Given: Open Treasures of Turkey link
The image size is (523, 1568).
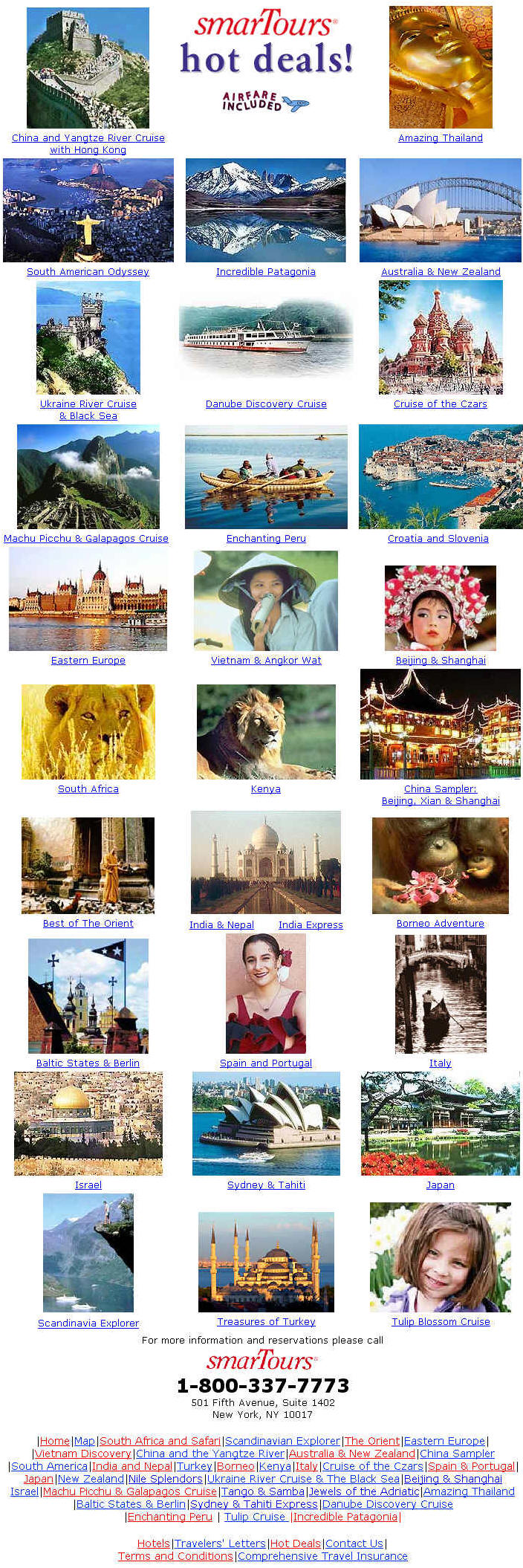Looking at the screenshot, I should [x=265, y=1322].
